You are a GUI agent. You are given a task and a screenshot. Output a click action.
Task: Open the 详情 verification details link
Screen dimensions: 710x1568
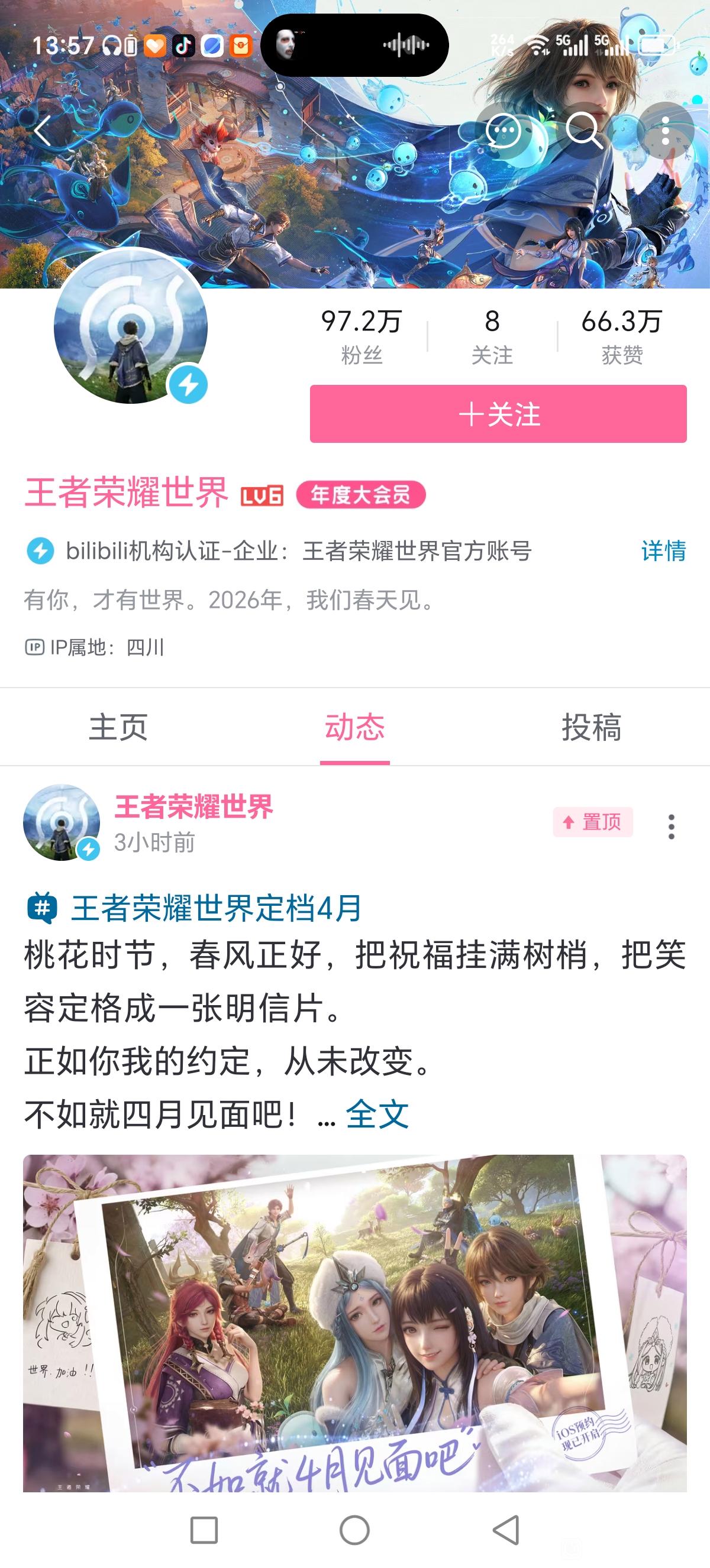(663, 551)
